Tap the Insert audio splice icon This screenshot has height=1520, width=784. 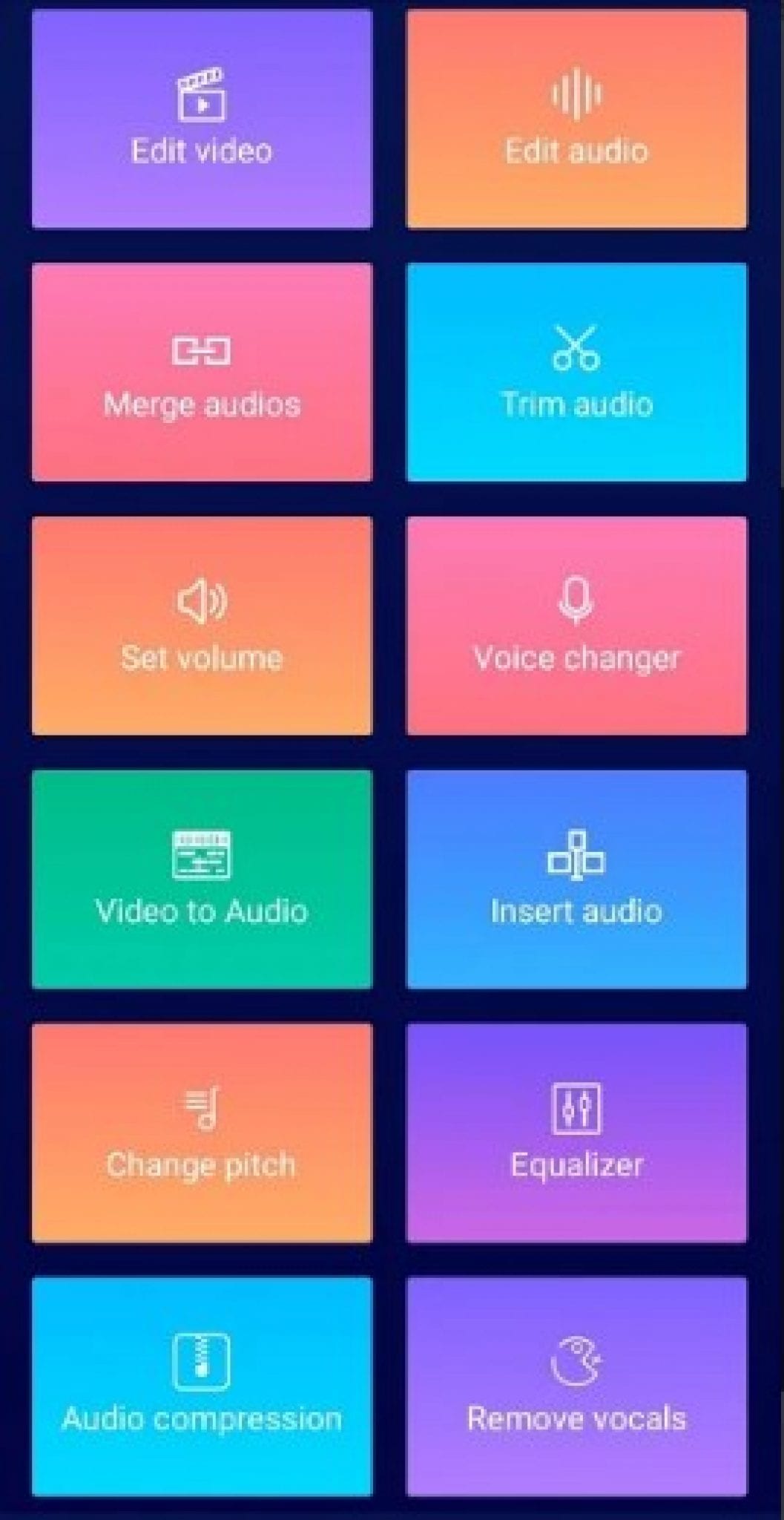coord(575,855)
